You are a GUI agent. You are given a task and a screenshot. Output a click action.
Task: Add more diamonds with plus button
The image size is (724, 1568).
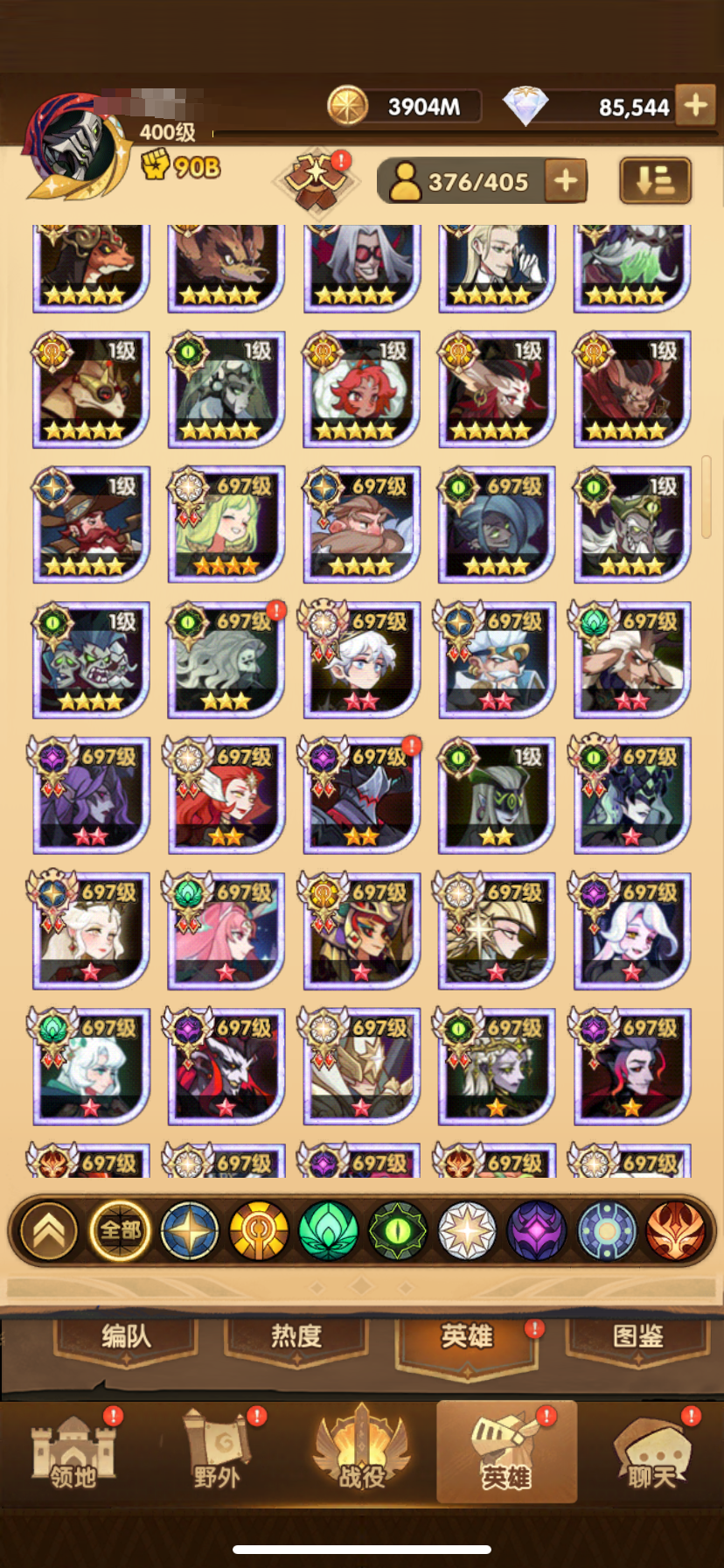pos(696,106)
